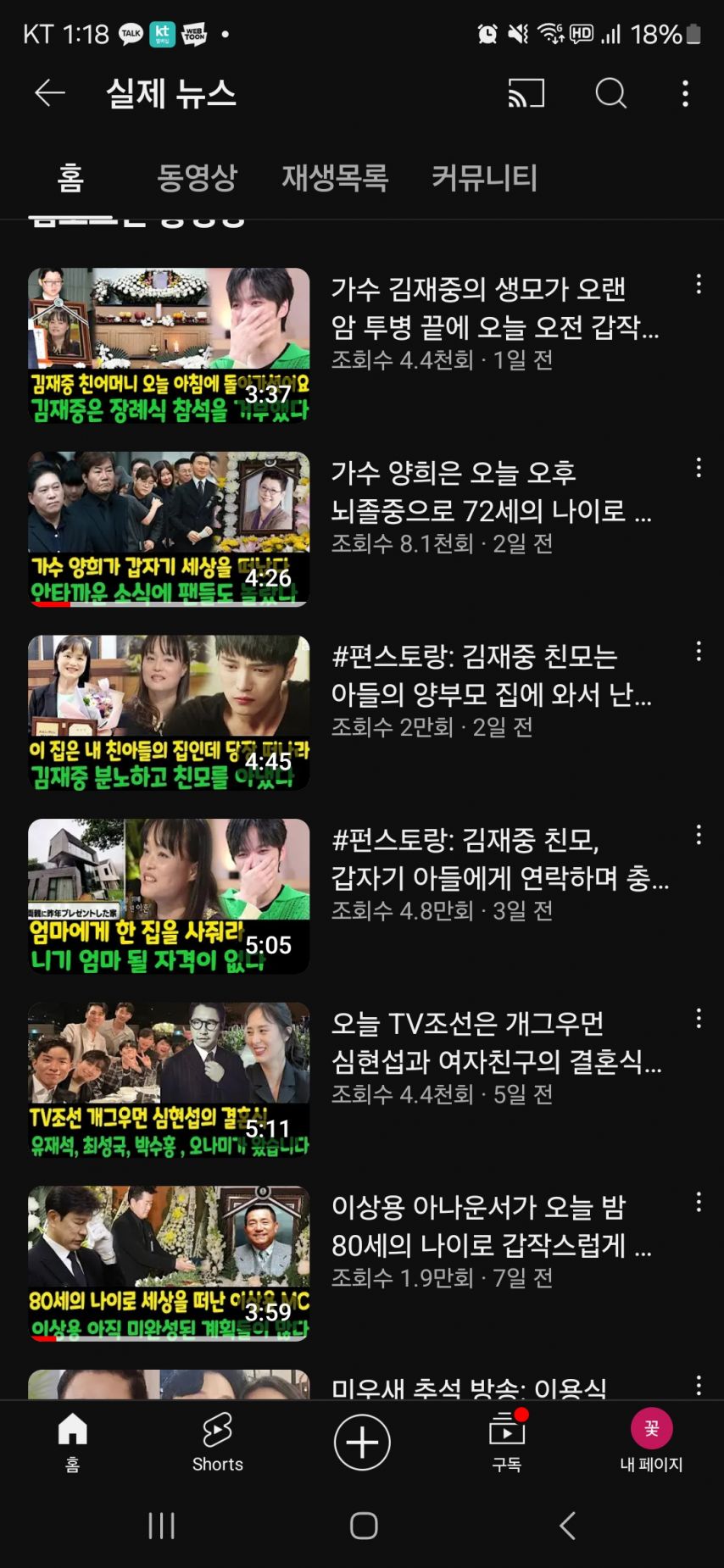Screen dimensions: 724x1568
Task: Open the channel overflow menu
Action: click(x=685, y=92)
